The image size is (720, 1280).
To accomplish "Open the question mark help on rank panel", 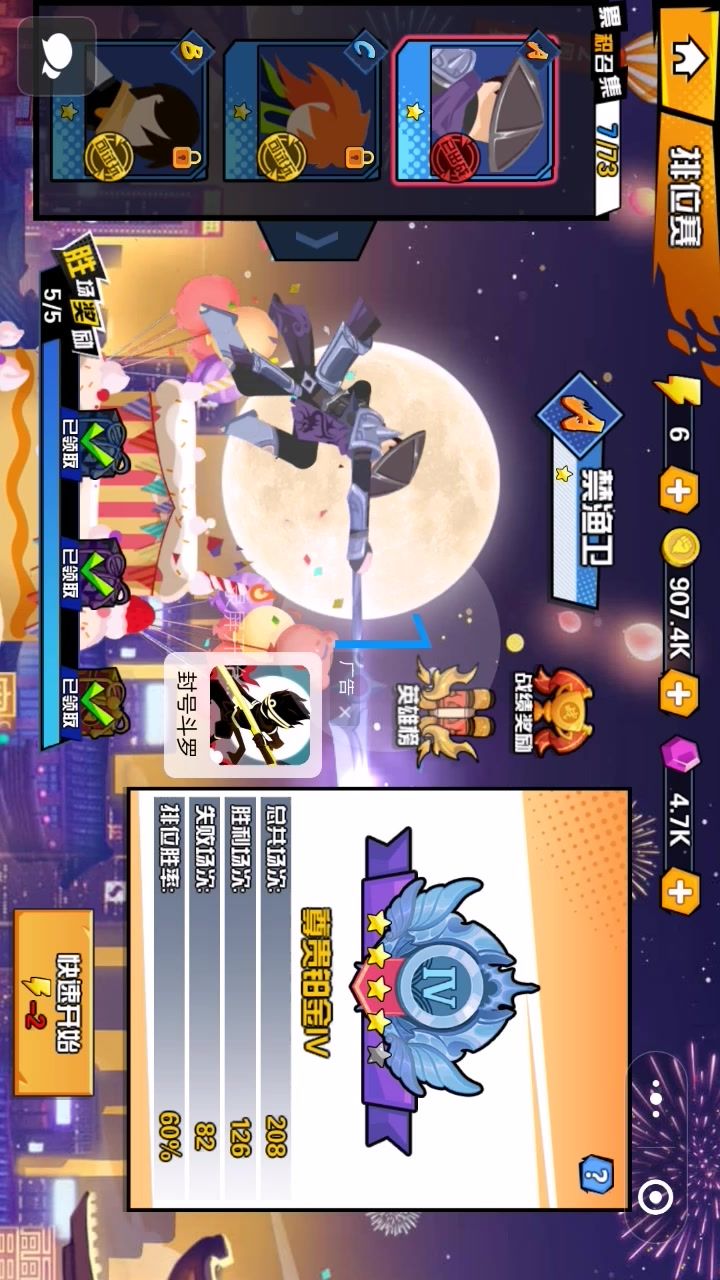I will [x=597, y=1174].
